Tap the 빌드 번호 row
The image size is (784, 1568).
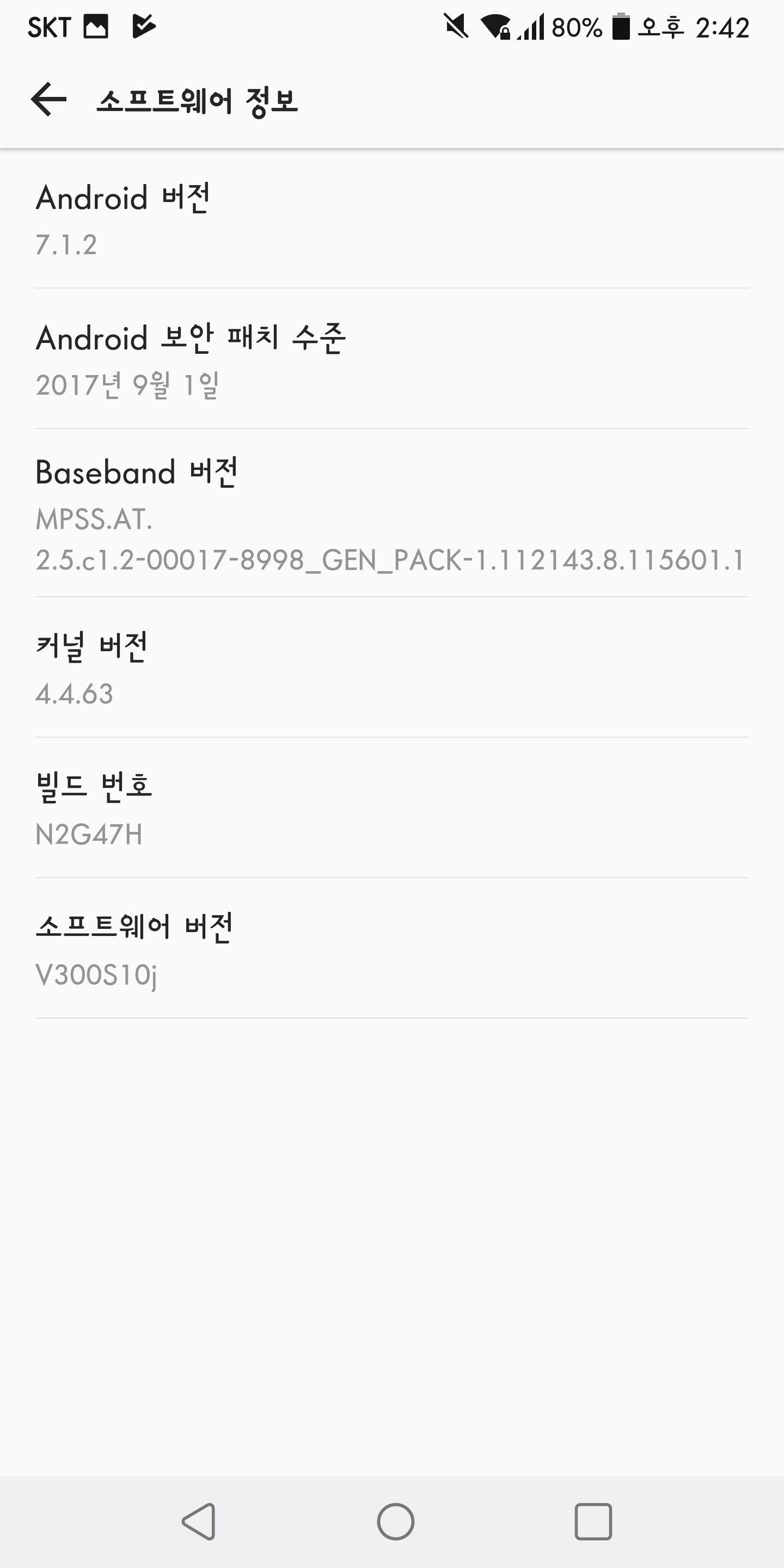(392, 808)
